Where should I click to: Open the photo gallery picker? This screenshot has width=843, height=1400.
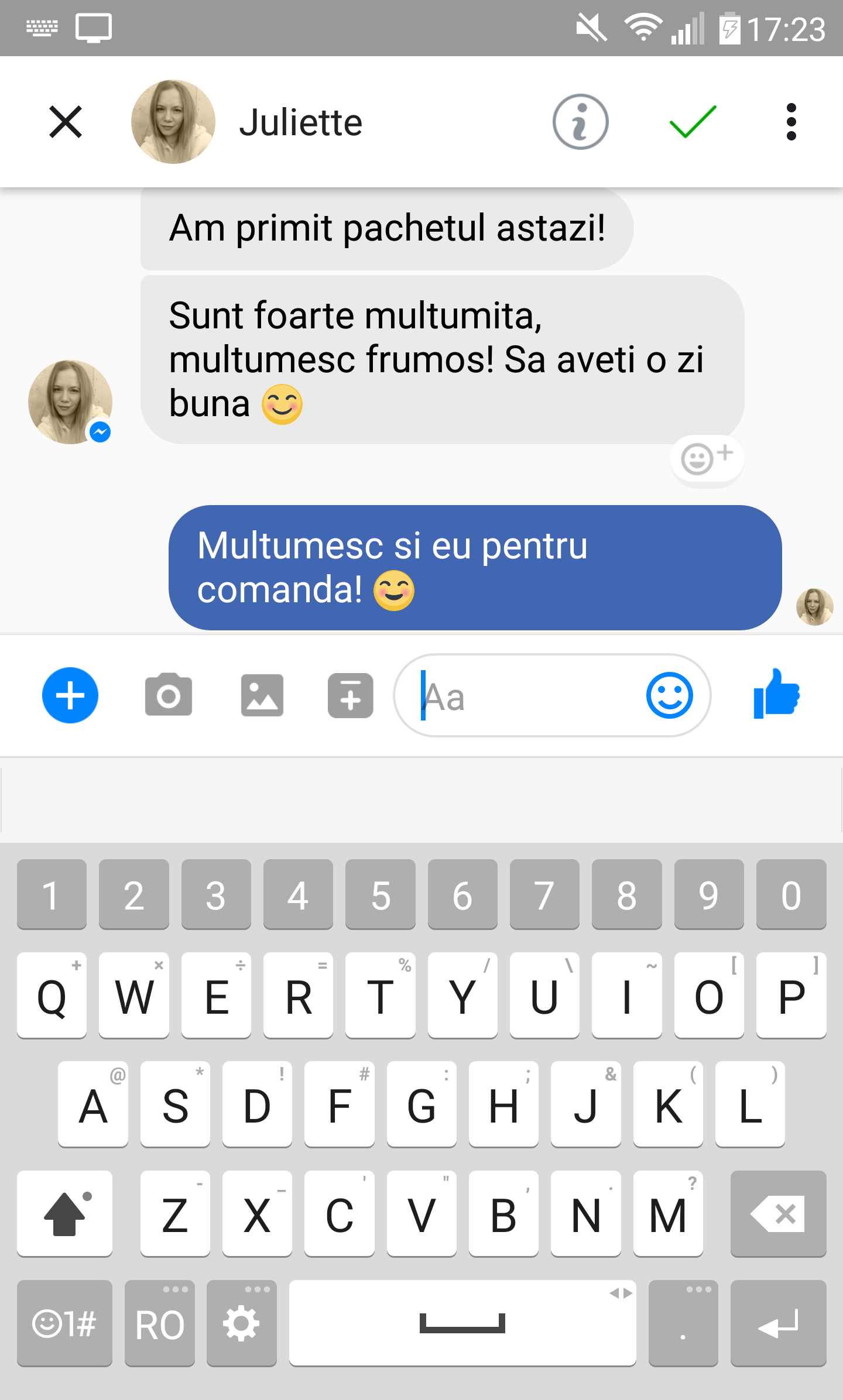(262, 695)
